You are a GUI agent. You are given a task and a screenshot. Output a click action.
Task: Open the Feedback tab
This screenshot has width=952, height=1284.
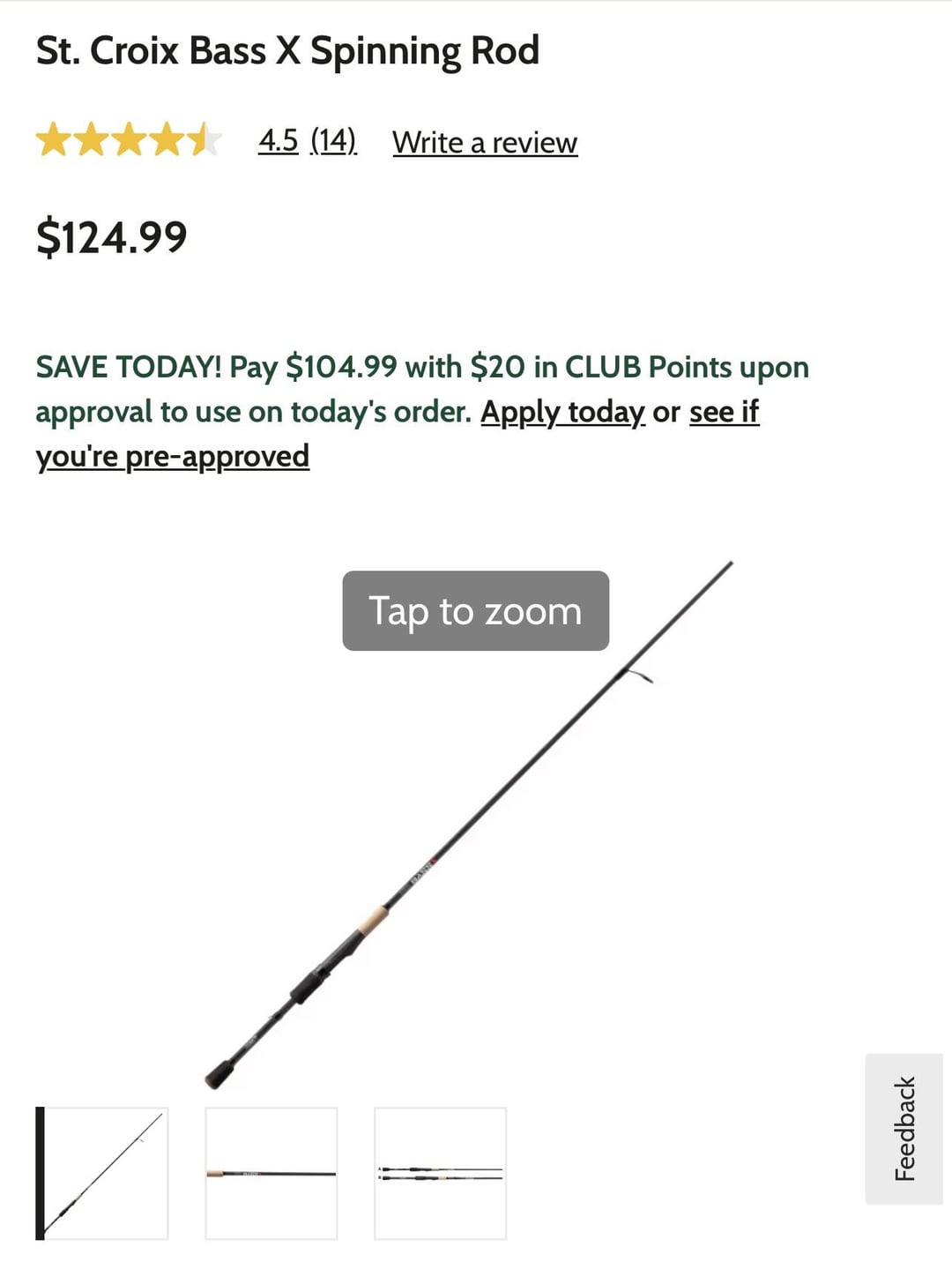904,1129
